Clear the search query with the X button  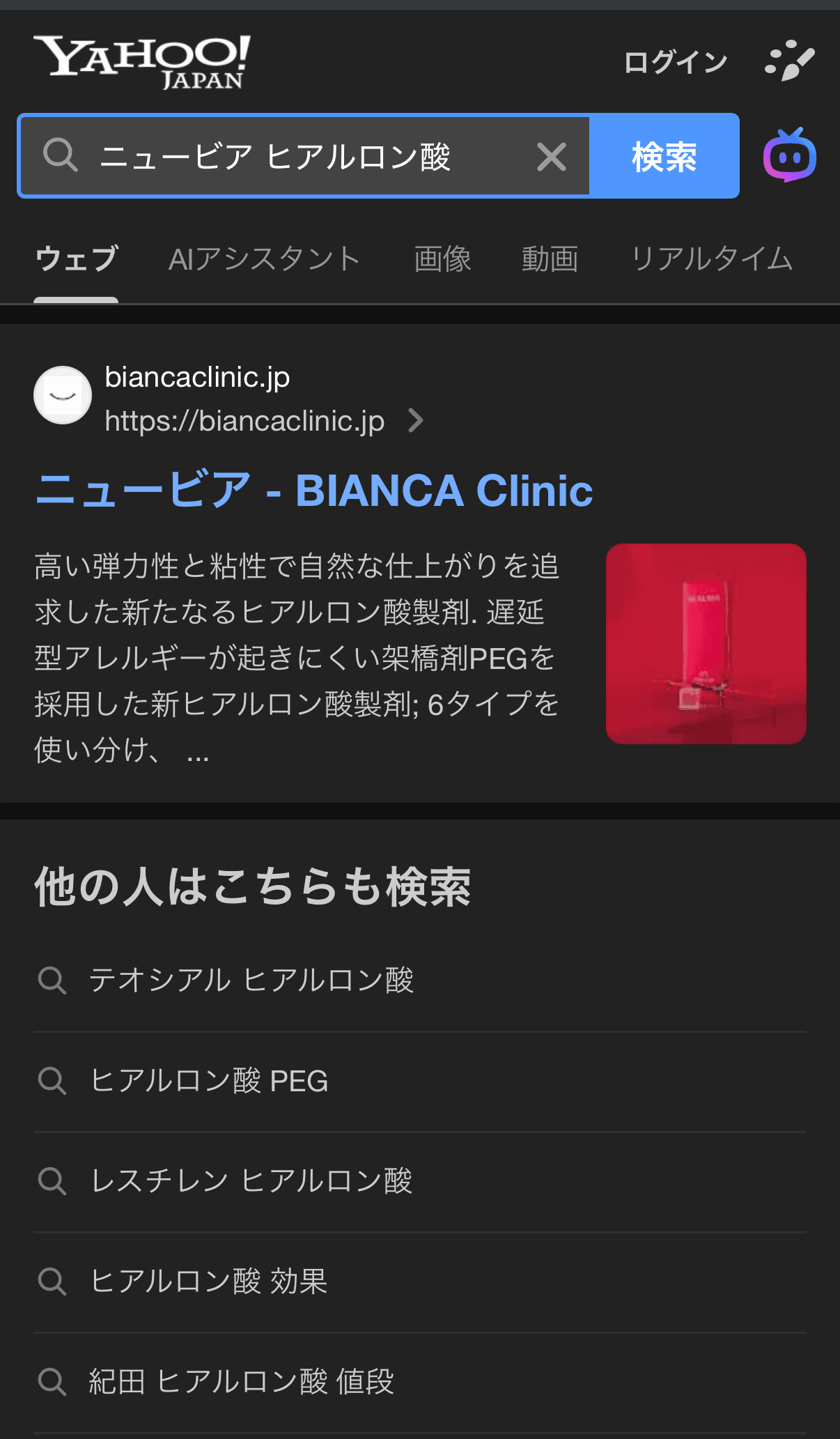coord(552,155)
